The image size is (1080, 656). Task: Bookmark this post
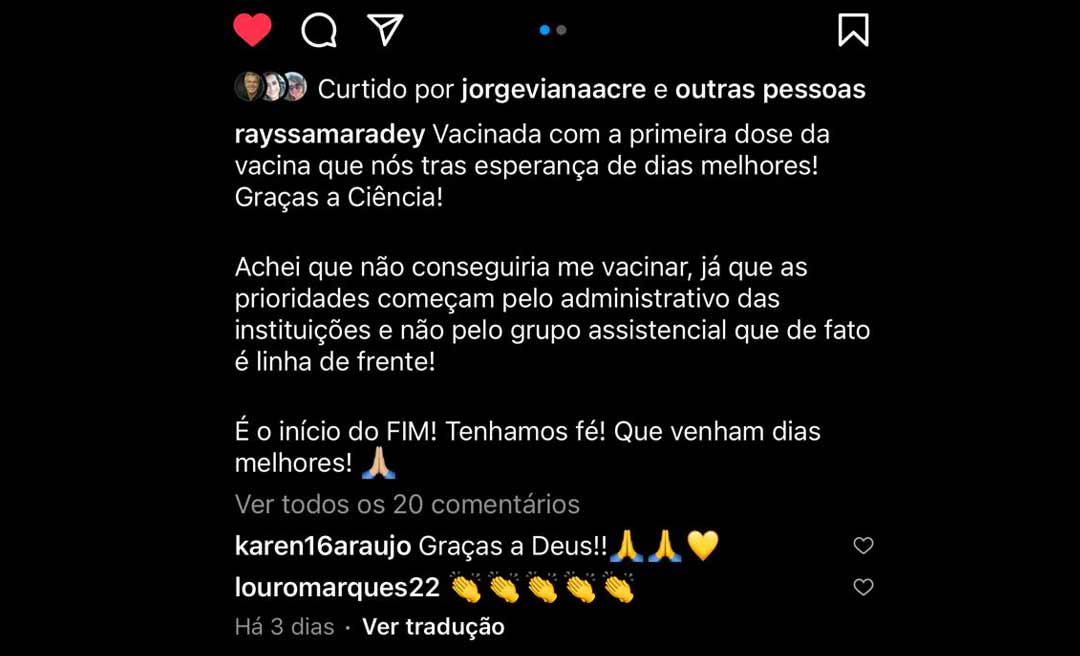click(853, 30)
